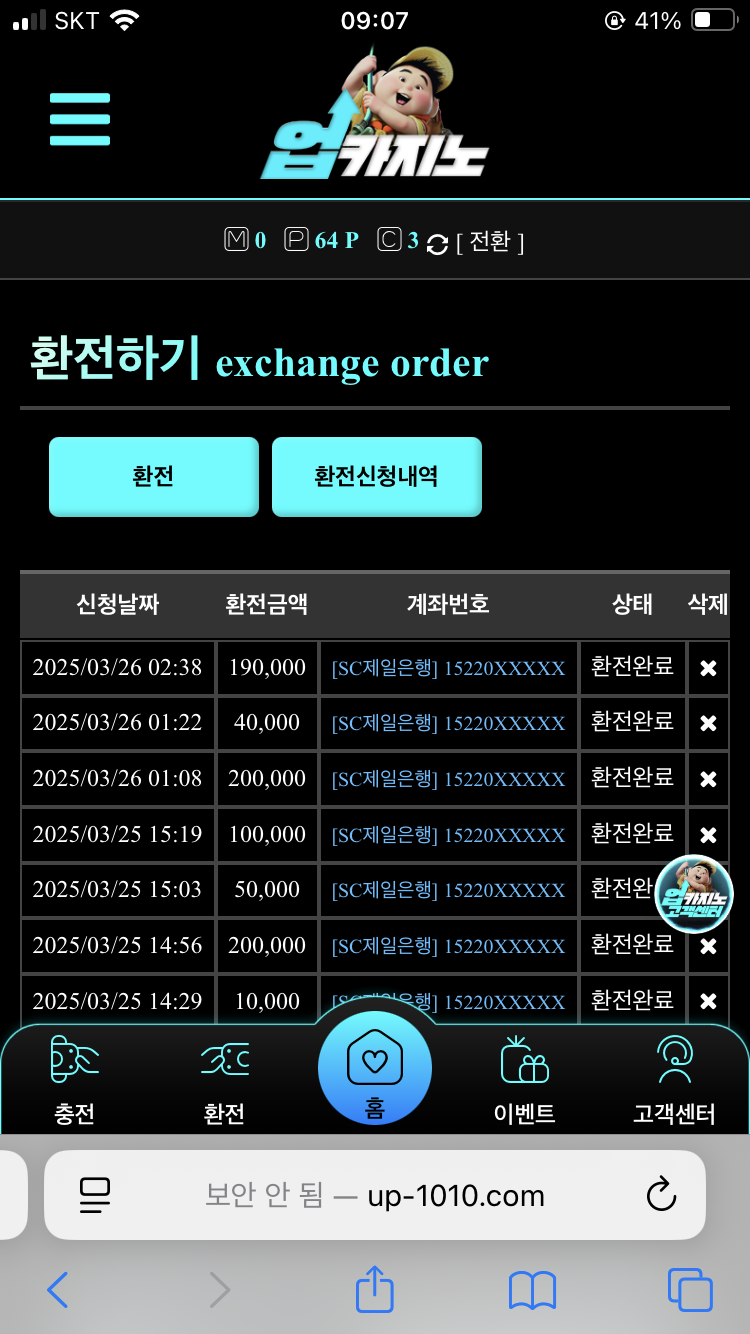Share this page from Safari toolbar
Viewport: 750px width, 1334px height.
[375, 1290]
